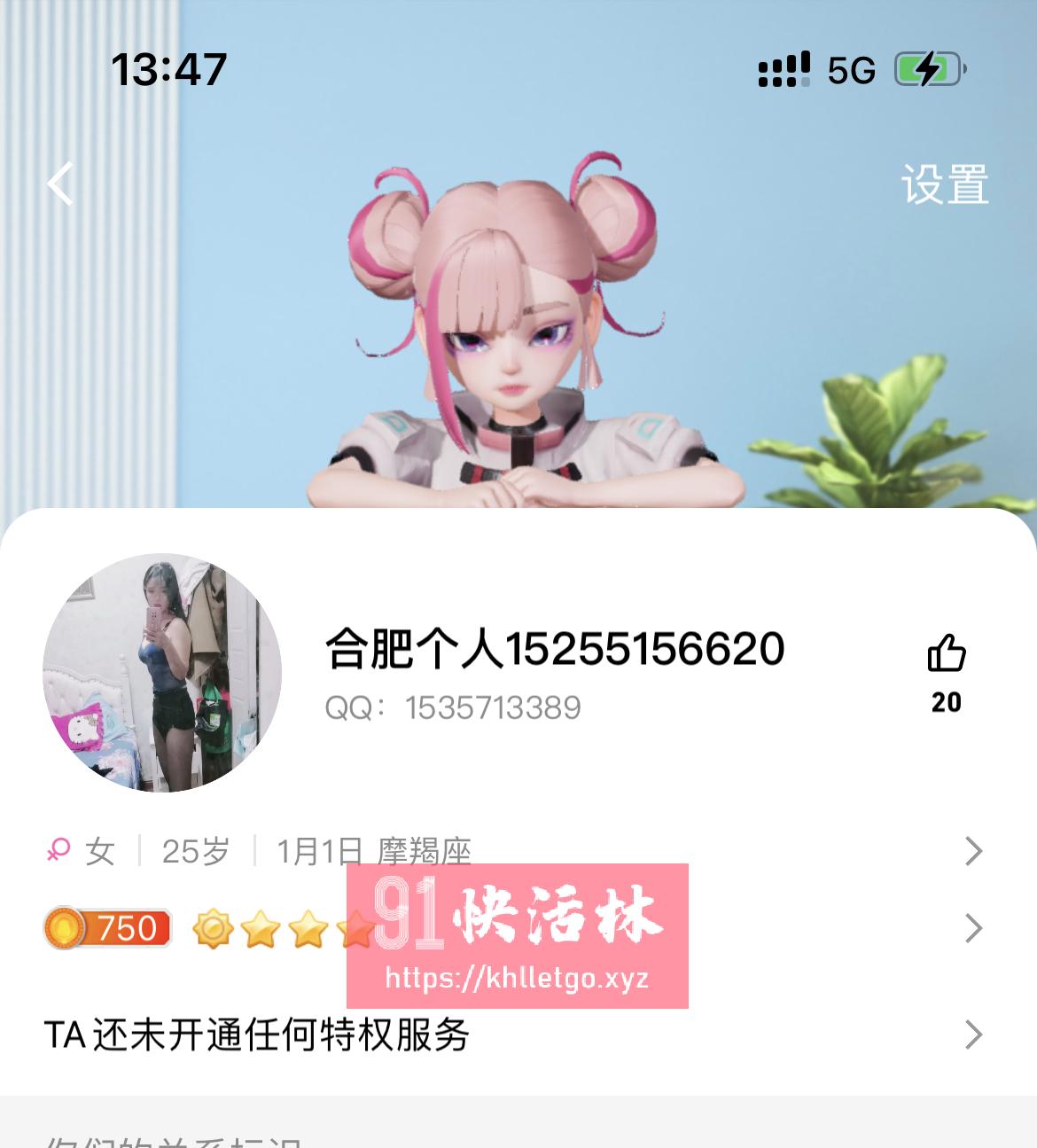
Task: Open 设置 settings
Action: click(944, 184)
